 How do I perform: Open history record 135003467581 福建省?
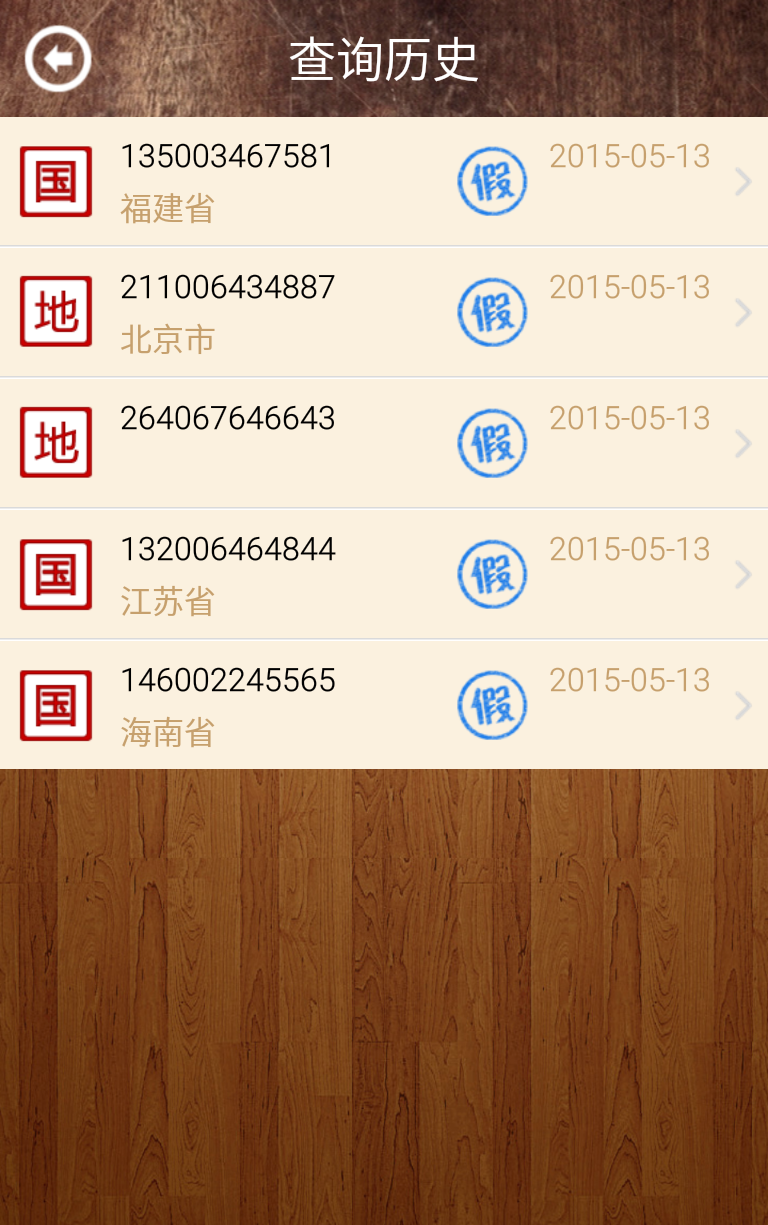coord(384,182)
